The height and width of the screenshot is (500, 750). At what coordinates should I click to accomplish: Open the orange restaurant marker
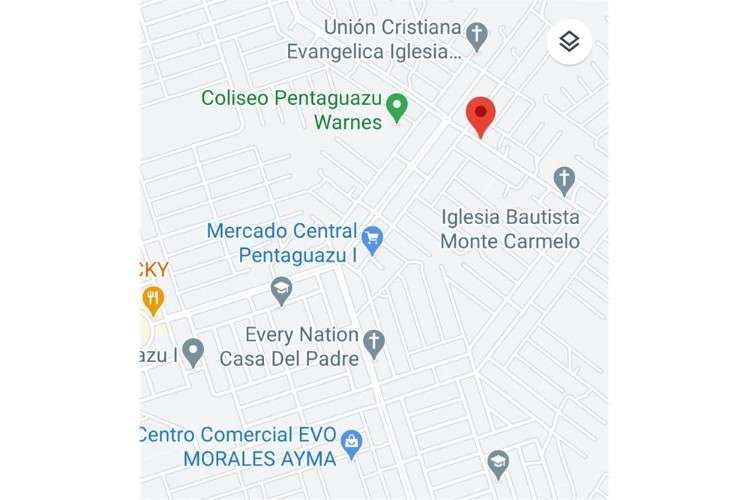(x=153, y=298)
